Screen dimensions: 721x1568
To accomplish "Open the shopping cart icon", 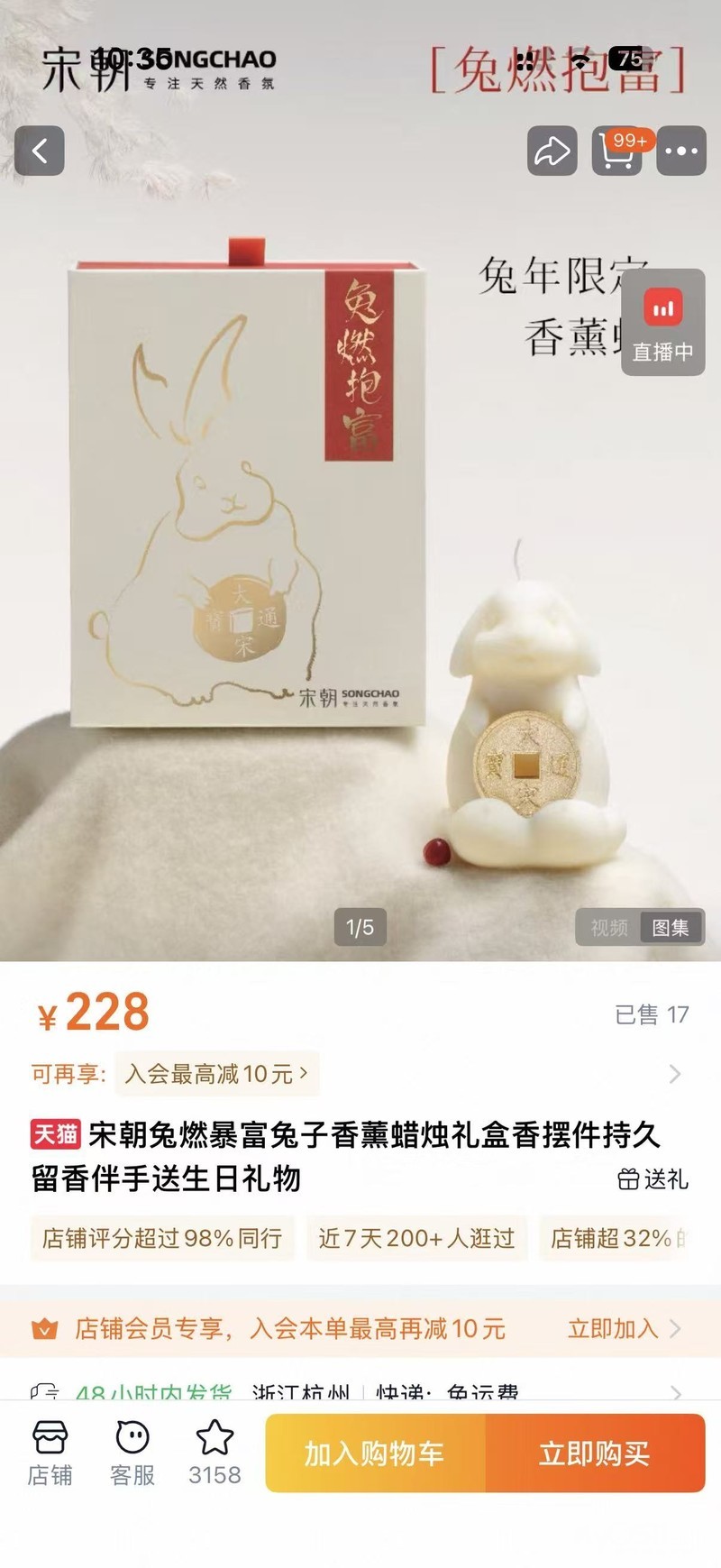I will click(x=617, y=151).
